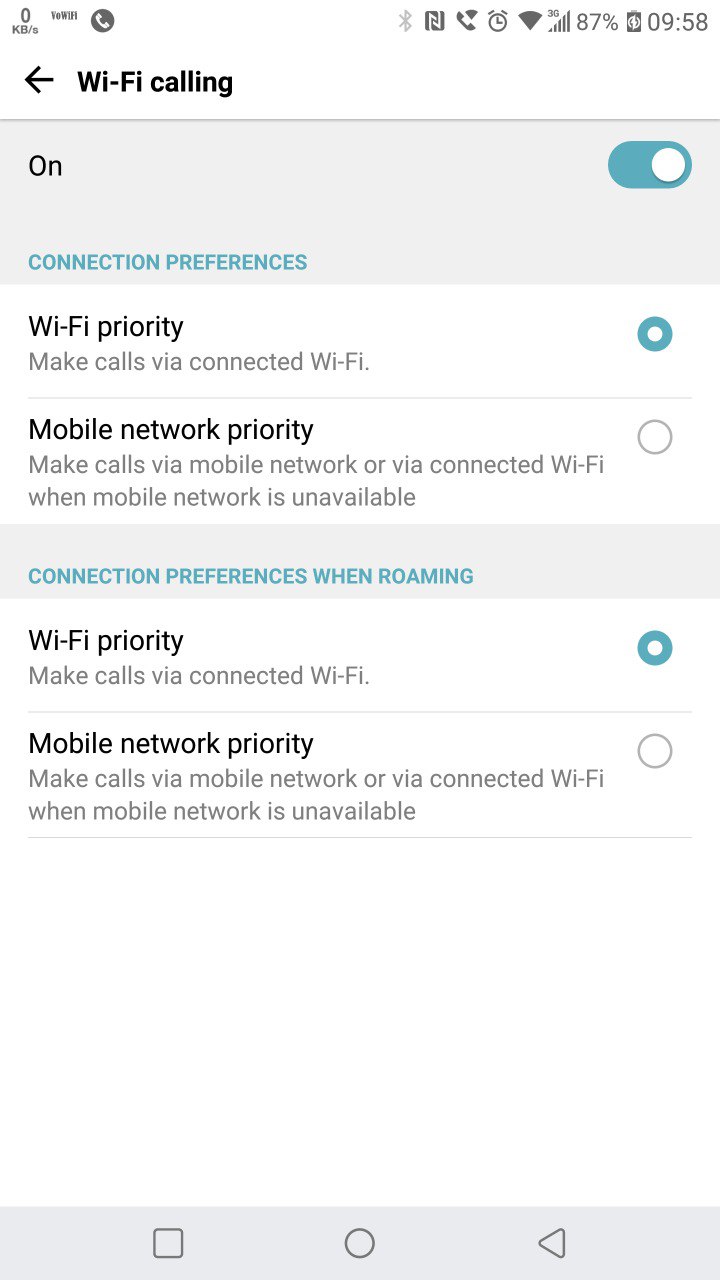Screen dimensions: 720x1280
Task: Choose Mobile network priority under Connection Preferences
Action: [x=654, y=437]
